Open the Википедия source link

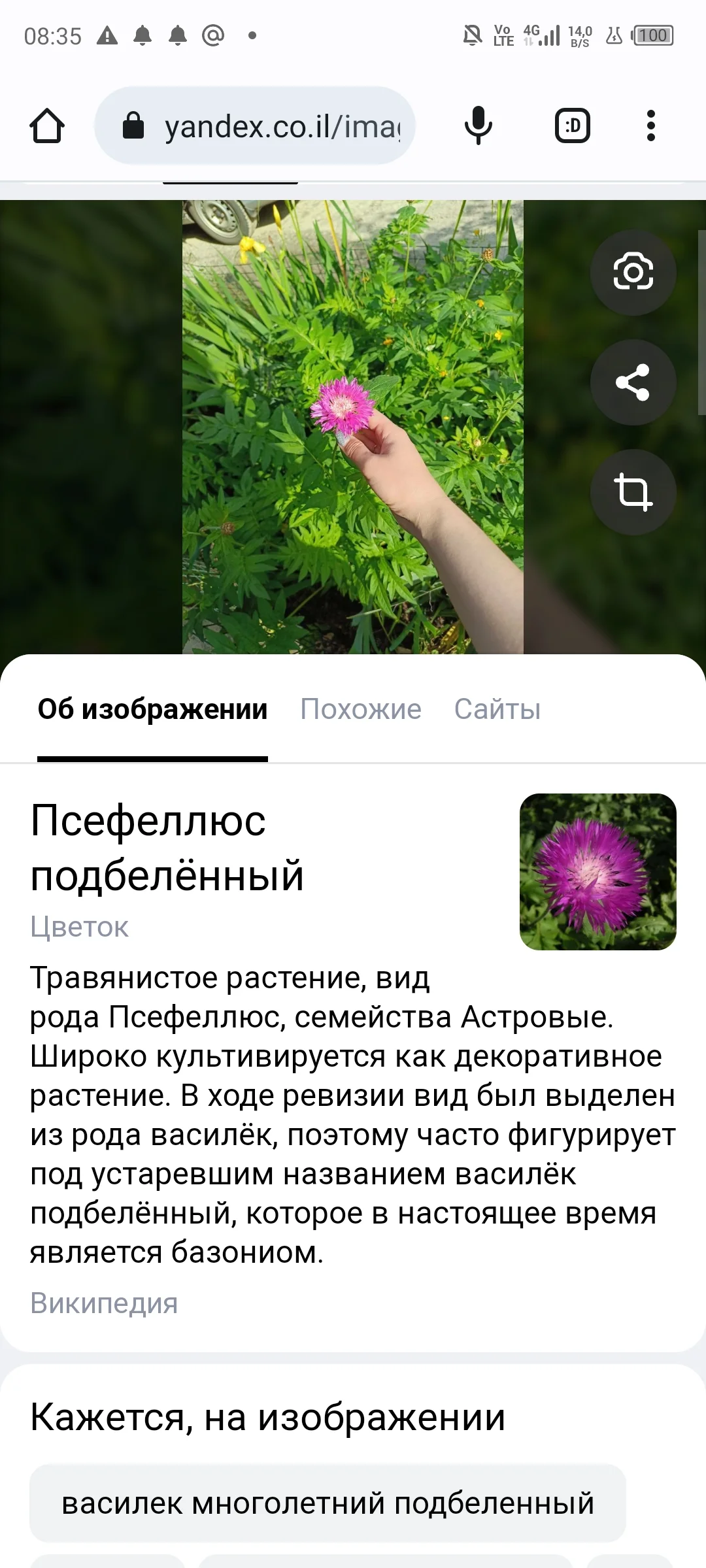(104, 1303)
